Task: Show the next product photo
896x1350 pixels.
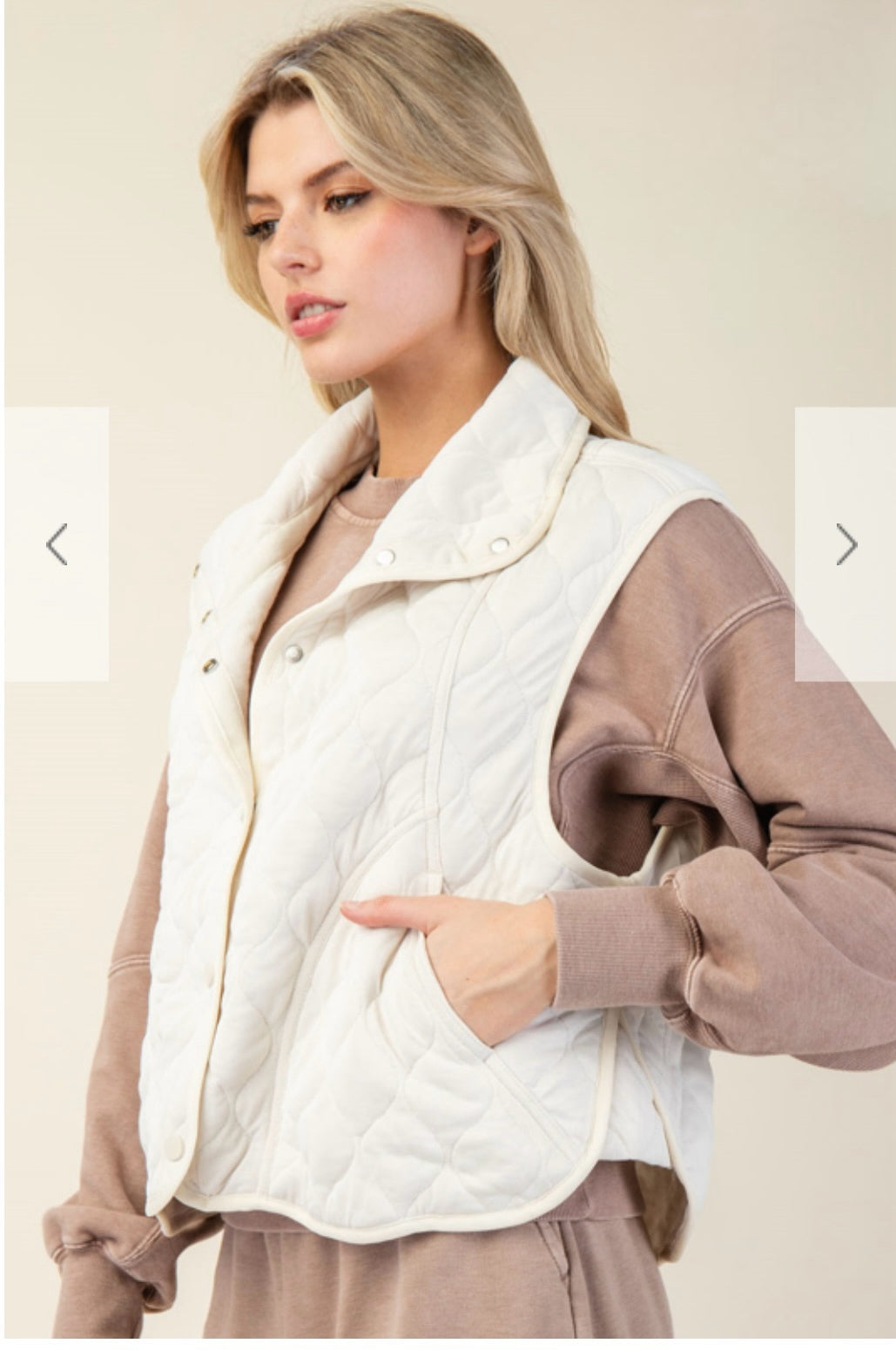Action: pos(845,544)
